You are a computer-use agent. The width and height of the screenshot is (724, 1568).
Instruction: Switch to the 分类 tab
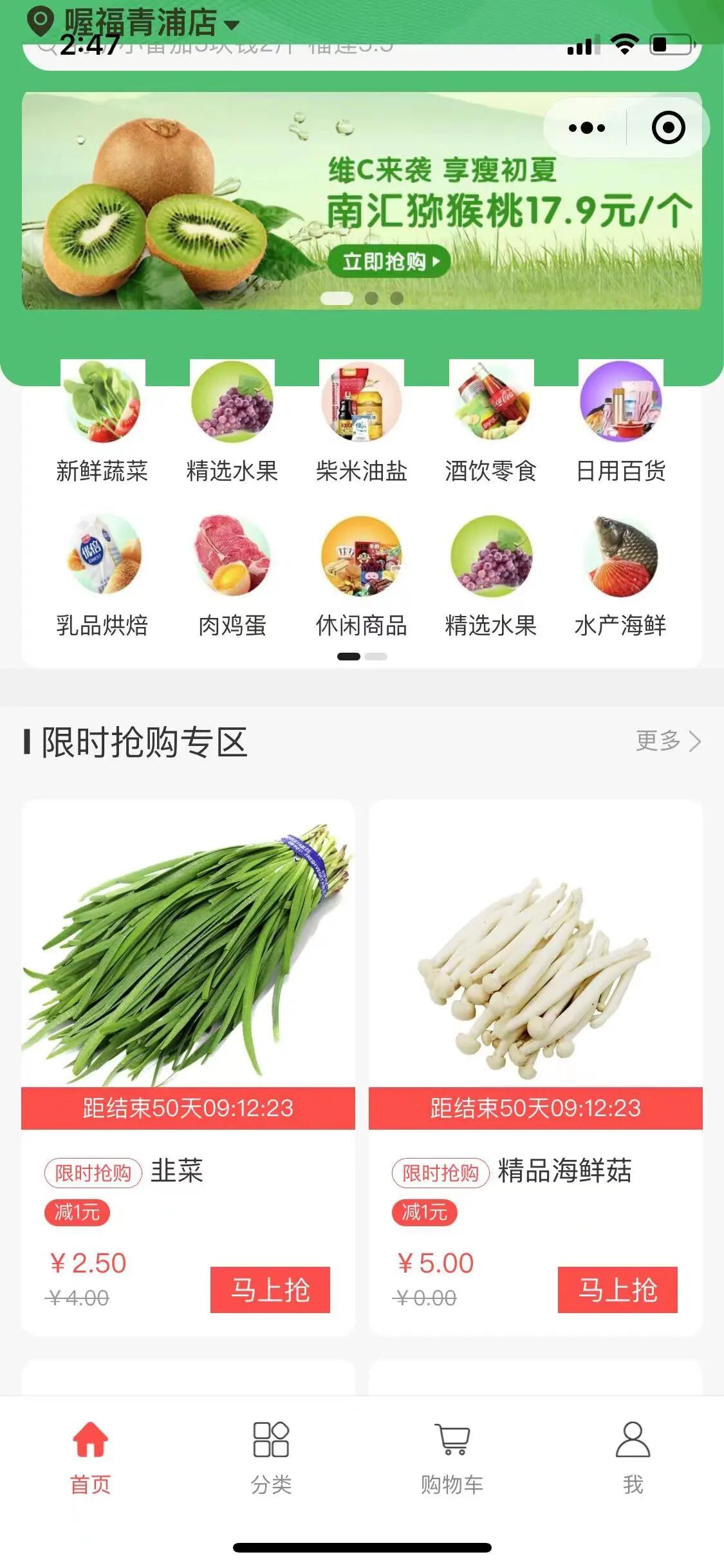pyautogui.click(x=271, y=1458)
